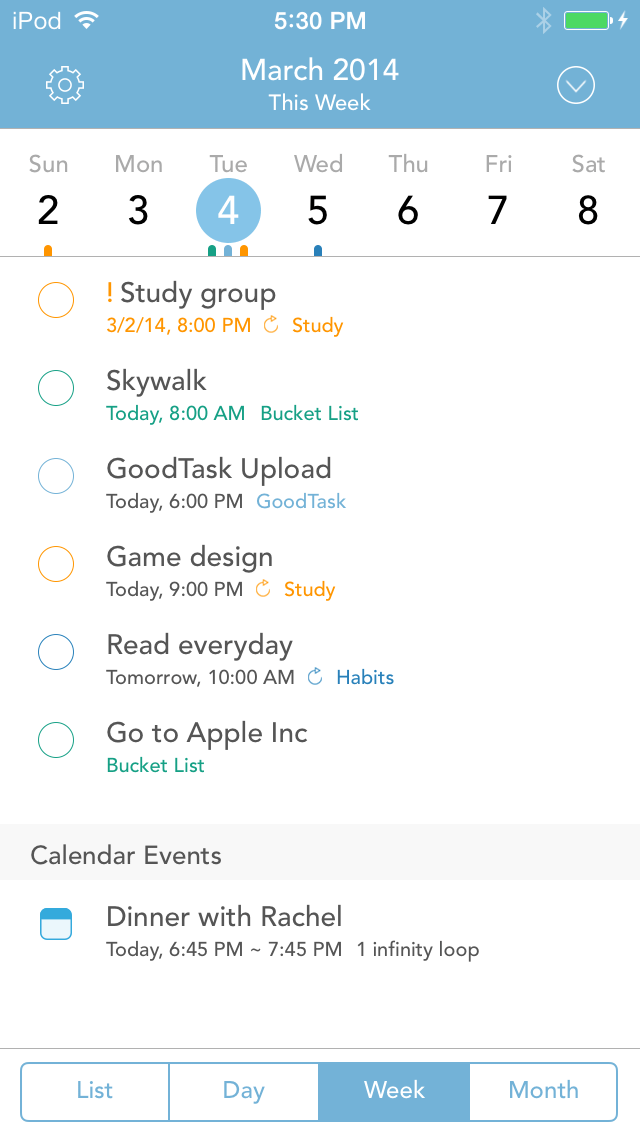This screenshot has width=640, height=1136.
Task: Open the Read everyday task
Action: pyautogui.click(x=320, y=659)
